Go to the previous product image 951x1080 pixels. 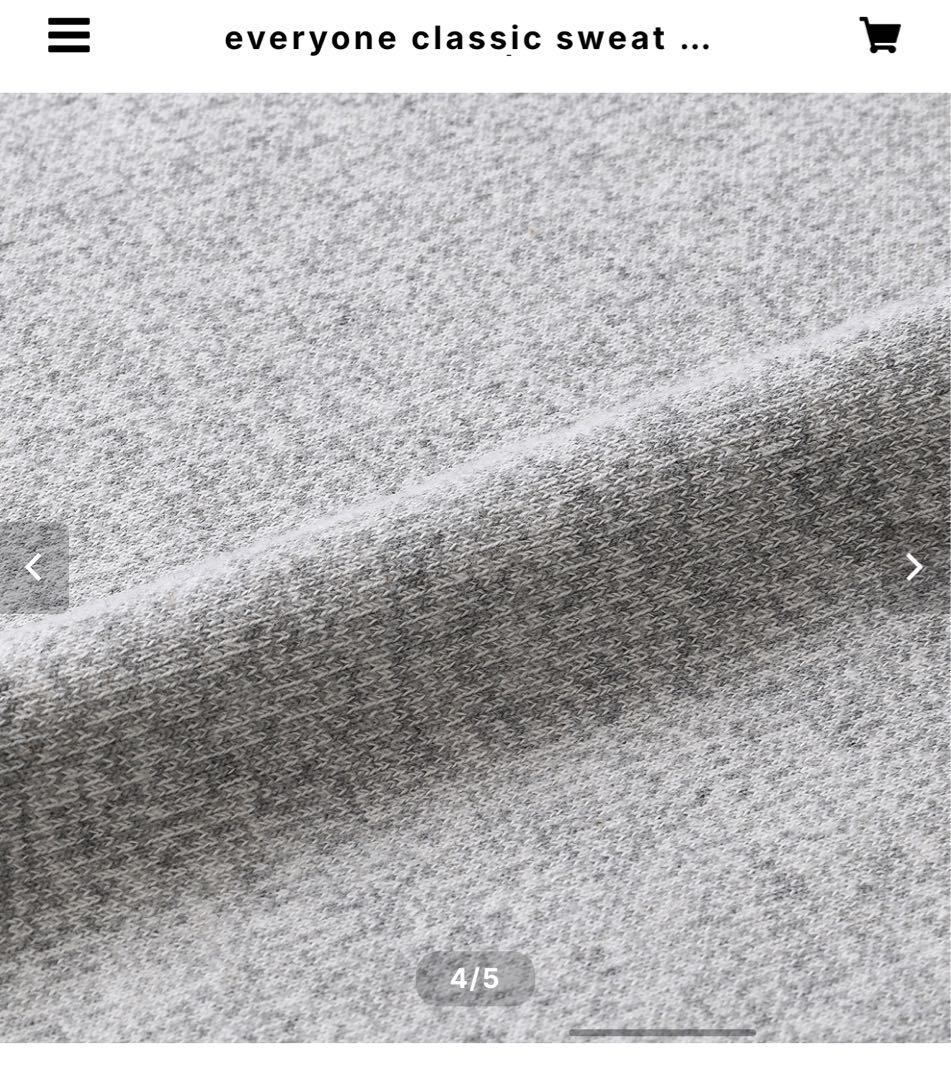(x=34, y=567)
